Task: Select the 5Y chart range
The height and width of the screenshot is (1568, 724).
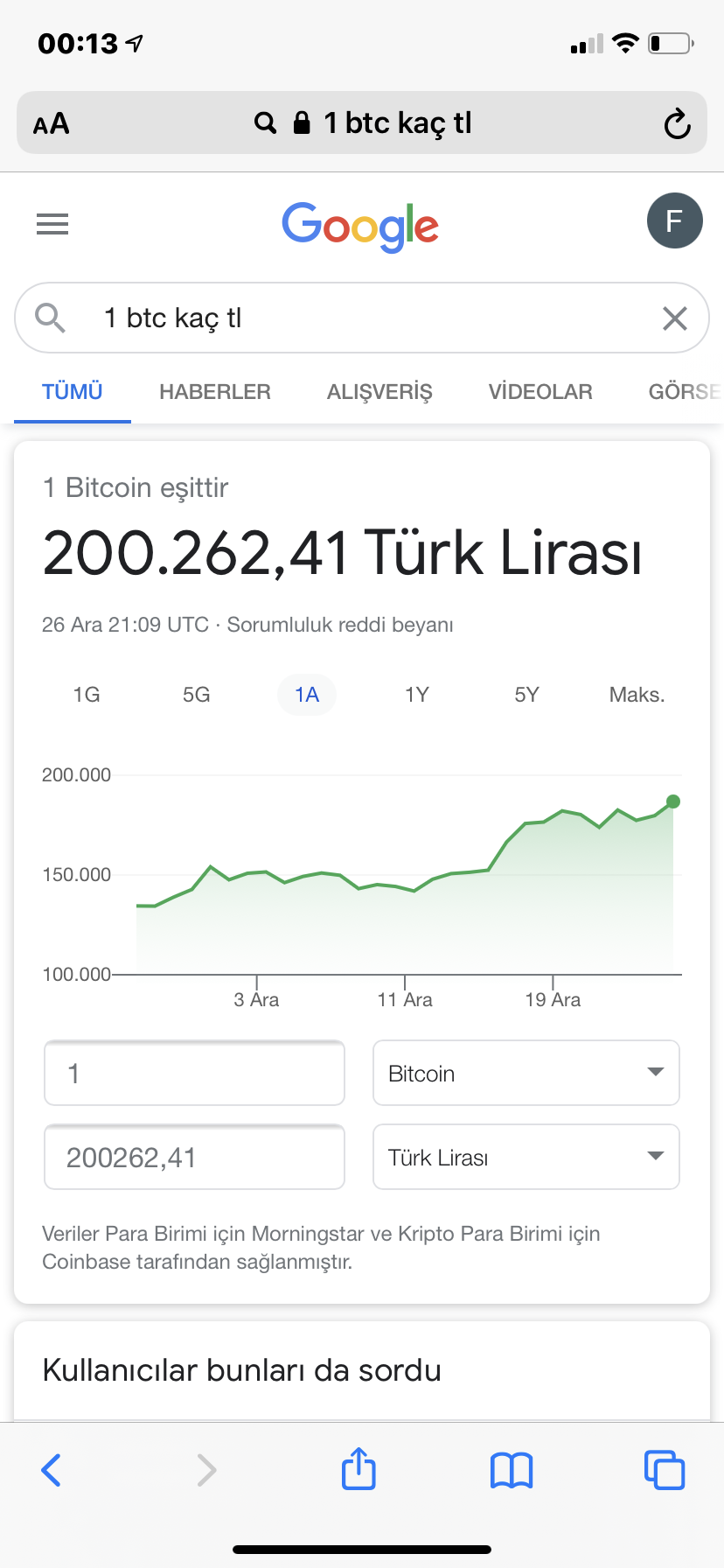Action: [x=526, y=694]
